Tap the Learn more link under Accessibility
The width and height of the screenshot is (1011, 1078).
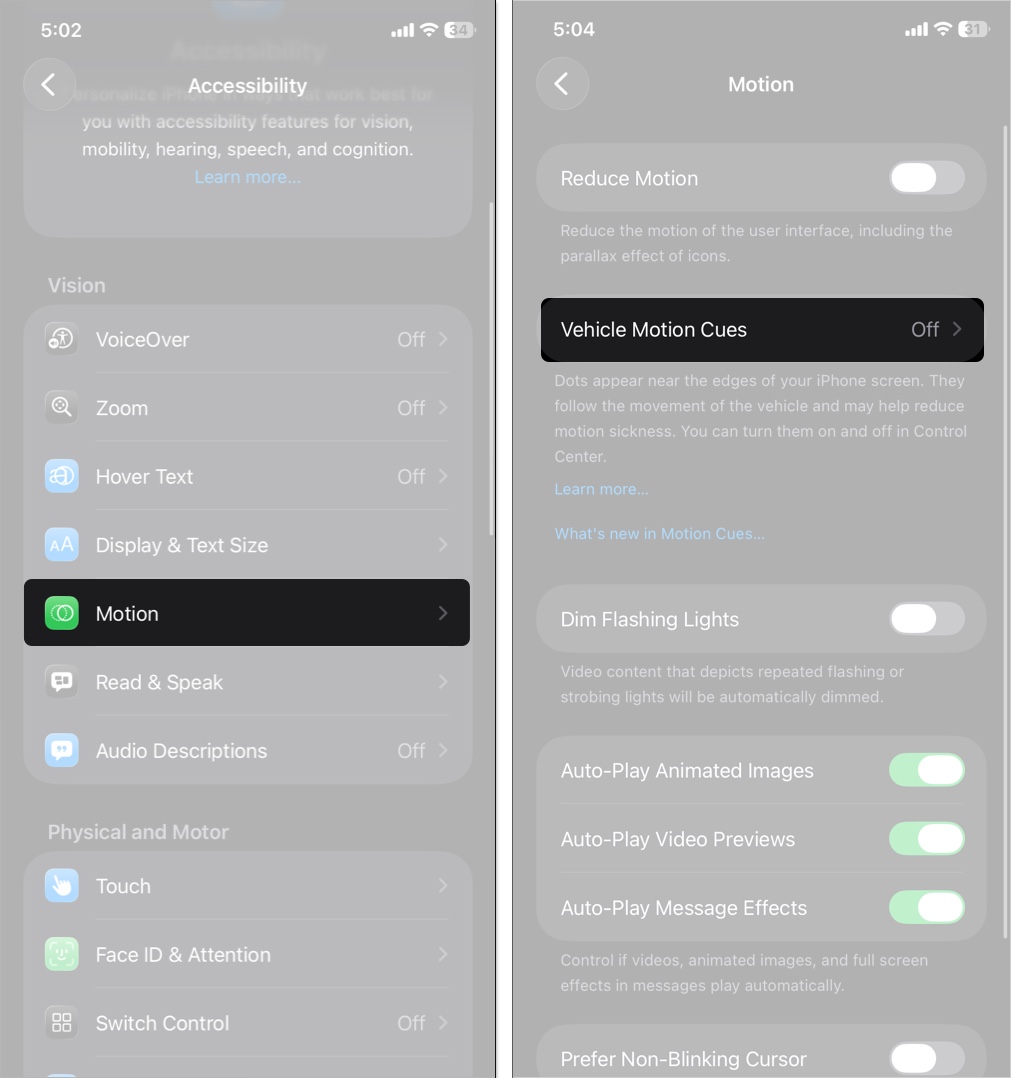[247, 177]
